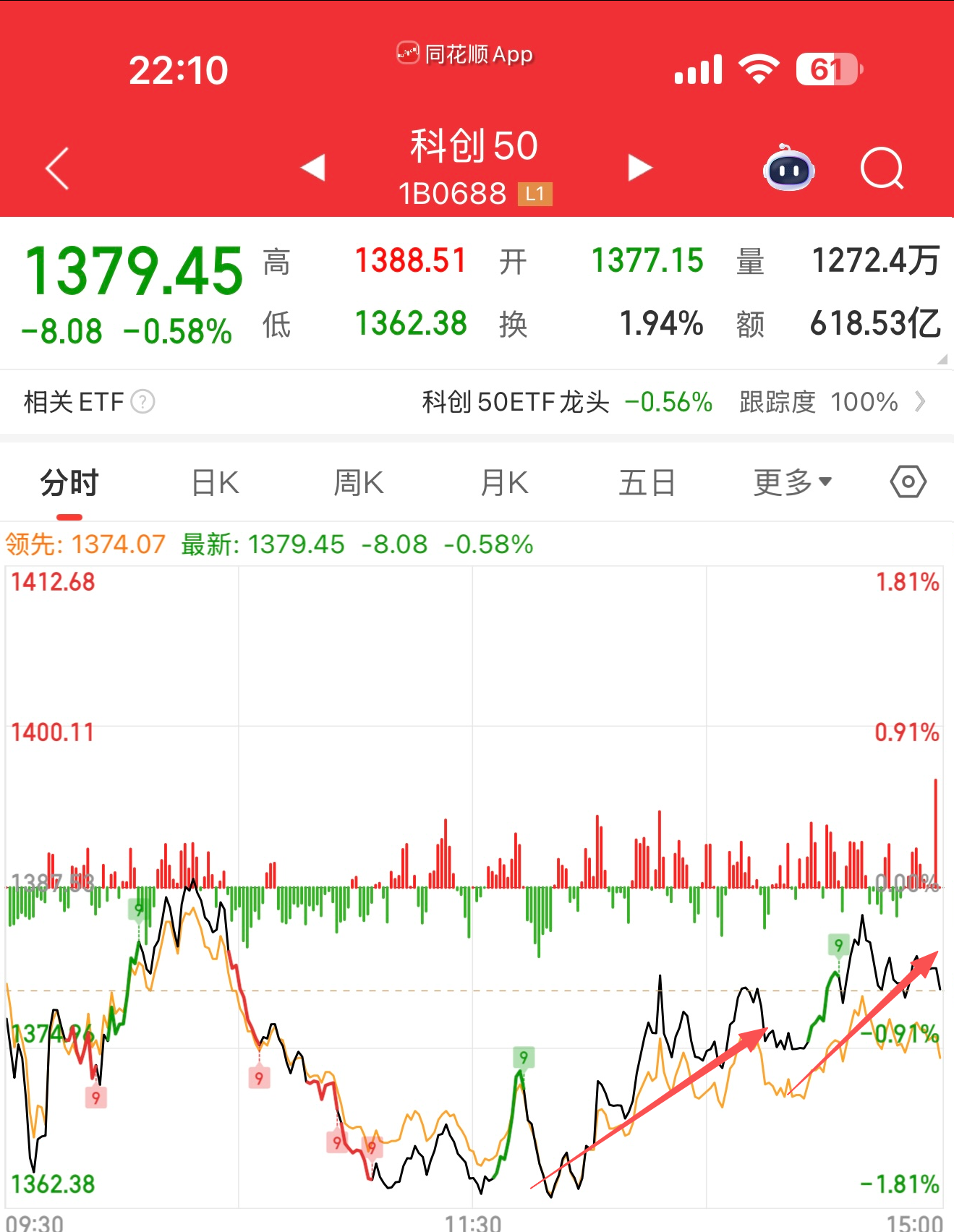
Task: Open the search magnifier
Action: (882, 168)
